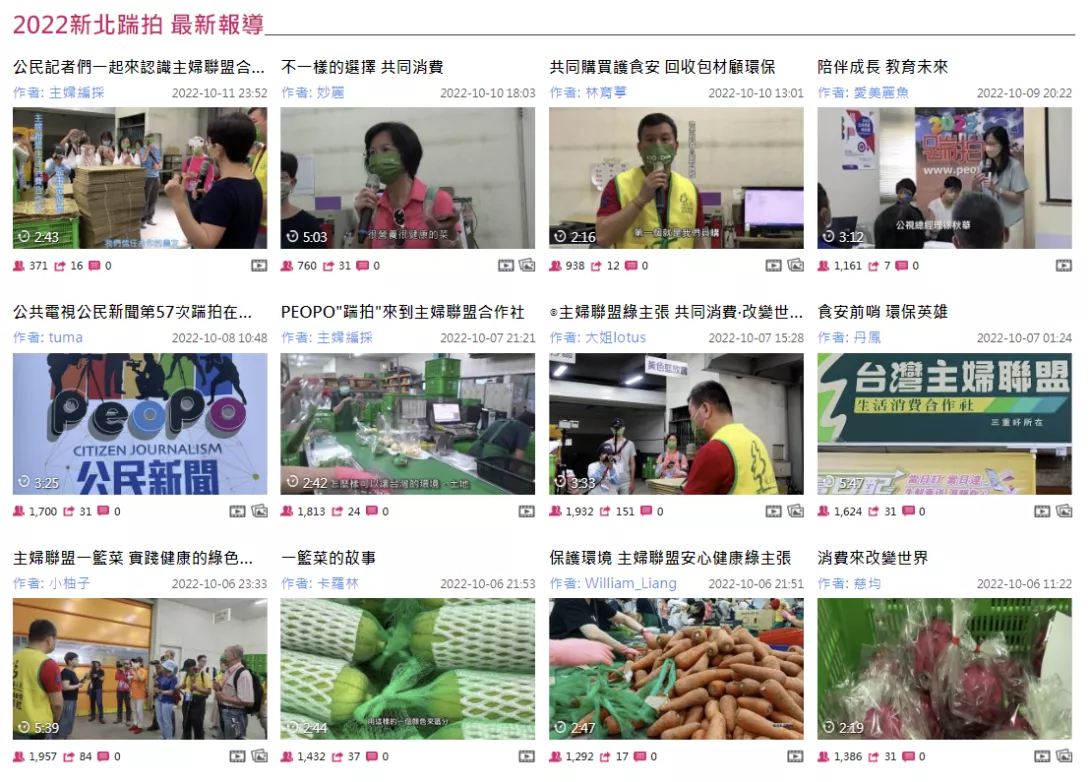1090x782 pixels.
Task: Open the 消費來改變世界 video thumbnail
Action: point(944,668)
